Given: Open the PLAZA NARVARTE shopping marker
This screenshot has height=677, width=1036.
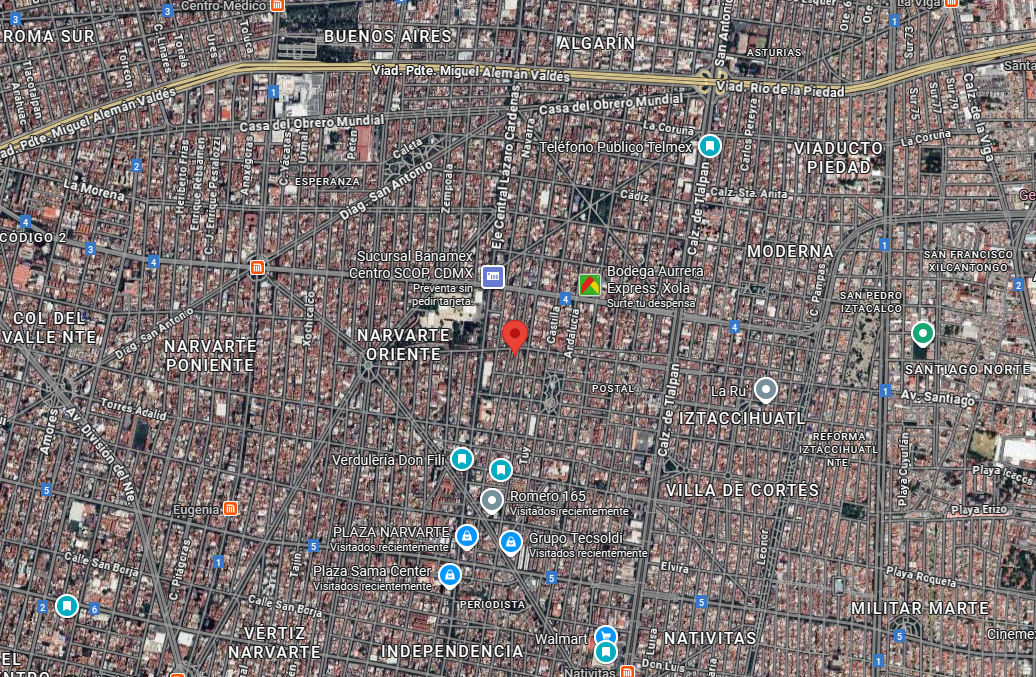Looking at the screenshot, I should point(466,536).
